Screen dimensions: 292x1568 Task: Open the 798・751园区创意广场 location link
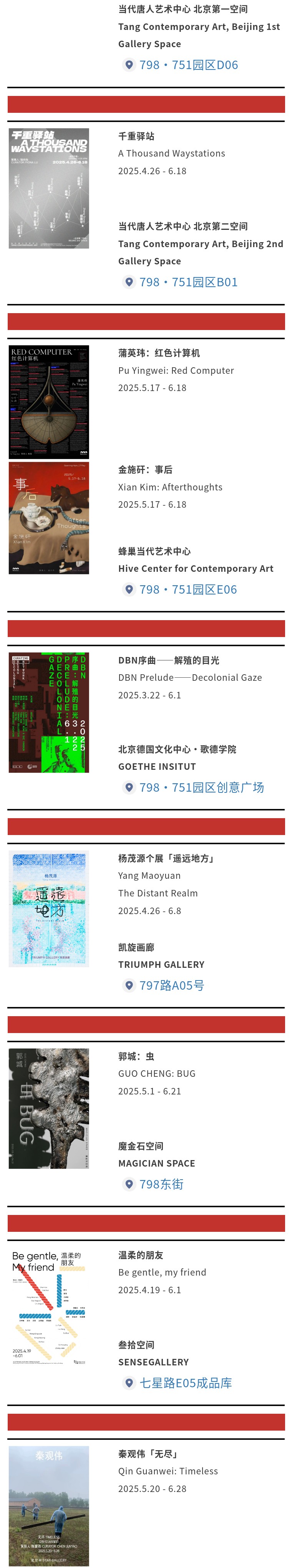click(x=201, y=788)
